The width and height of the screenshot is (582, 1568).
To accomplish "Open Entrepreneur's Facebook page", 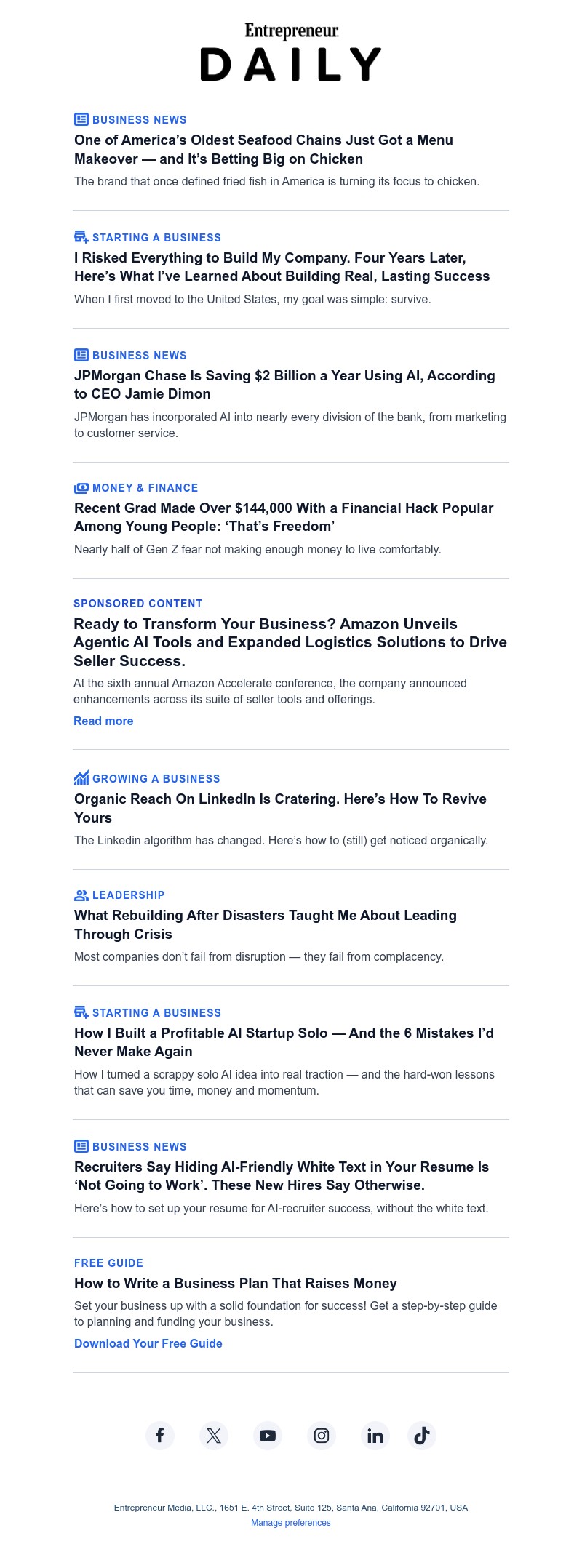I will point(160,1436).
